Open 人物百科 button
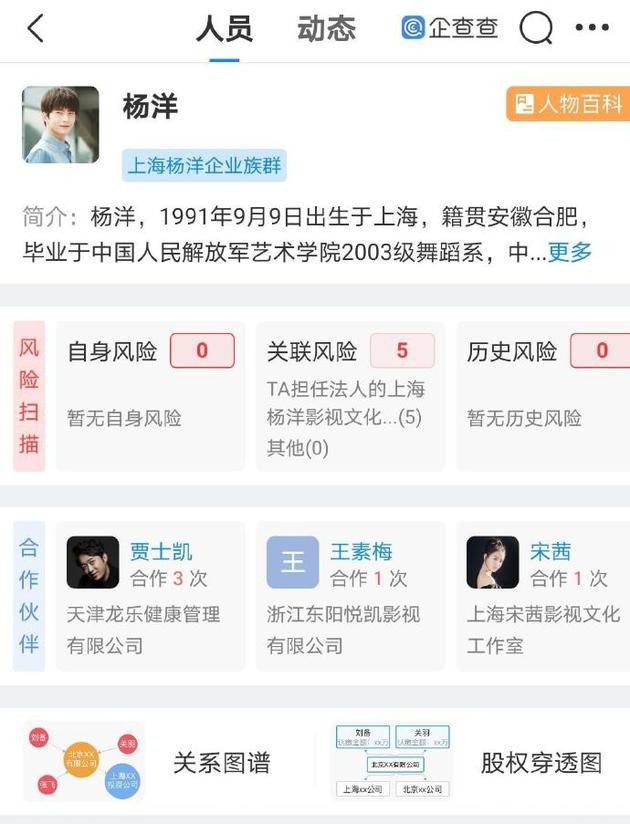The height and width of the screenshot is (824, 630). [x=567, y=103]
